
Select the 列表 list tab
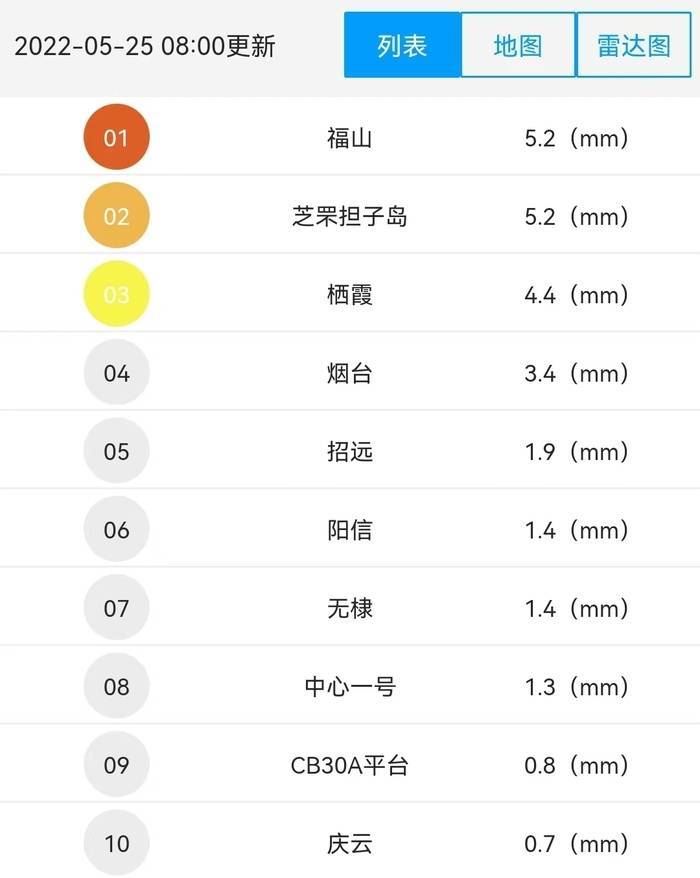click(402, 45)
